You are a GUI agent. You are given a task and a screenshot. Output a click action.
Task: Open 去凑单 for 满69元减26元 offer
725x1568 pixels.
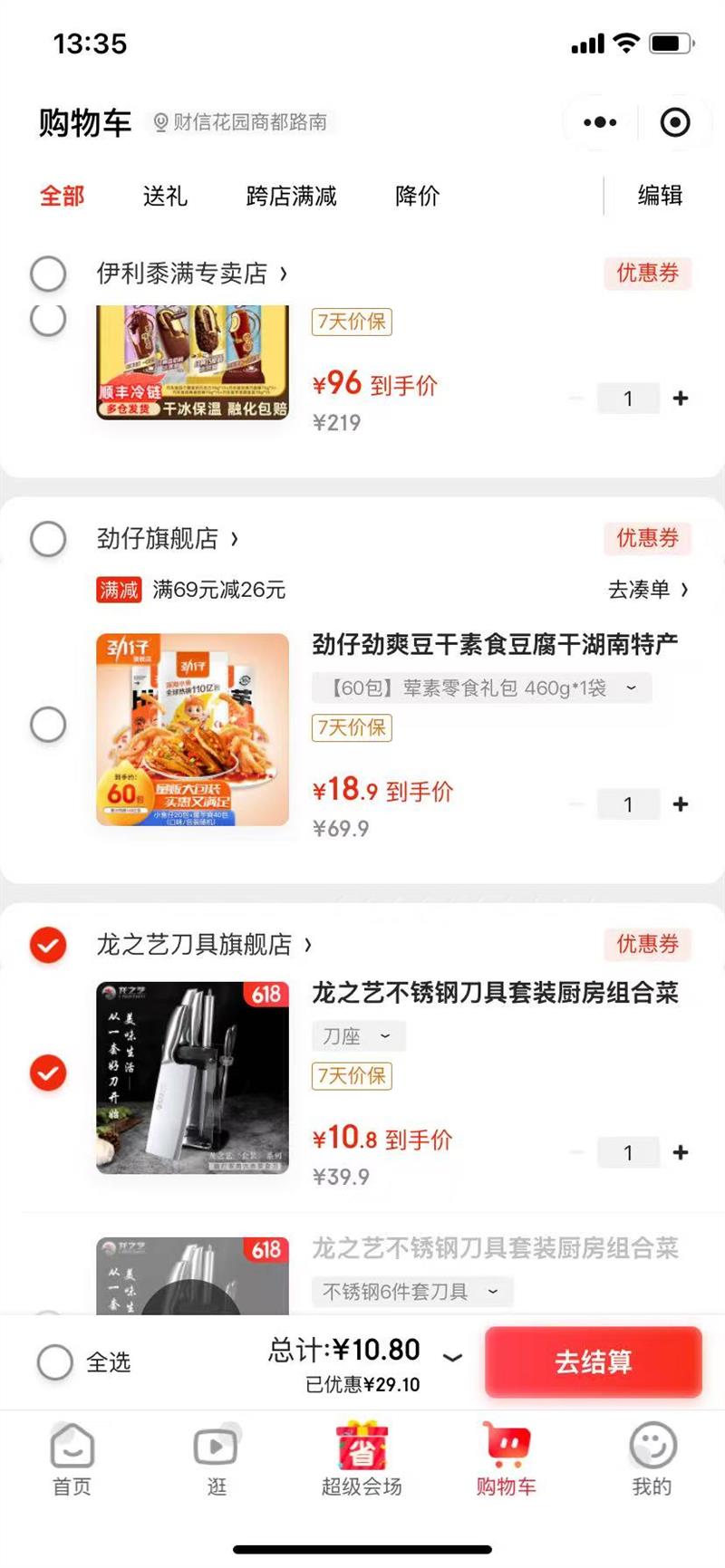point(647,590)
